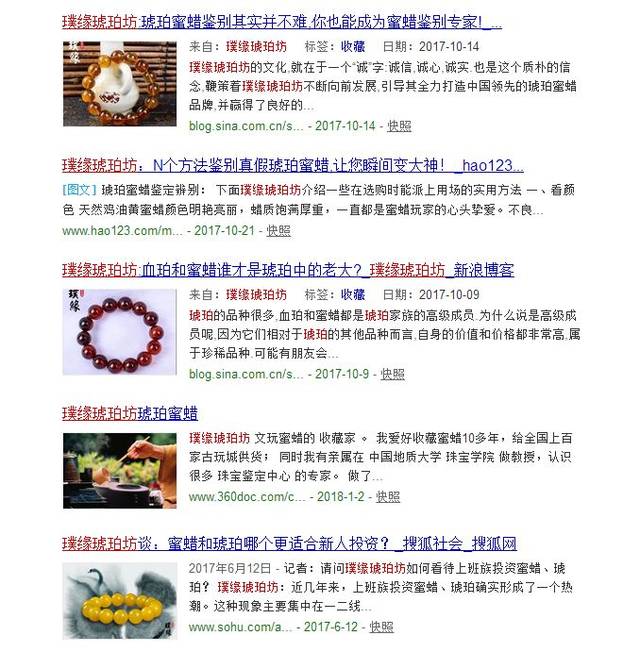The image size is (640, 652).
Task: Open the www.360doc.com URL link
Action: [247, 496]
